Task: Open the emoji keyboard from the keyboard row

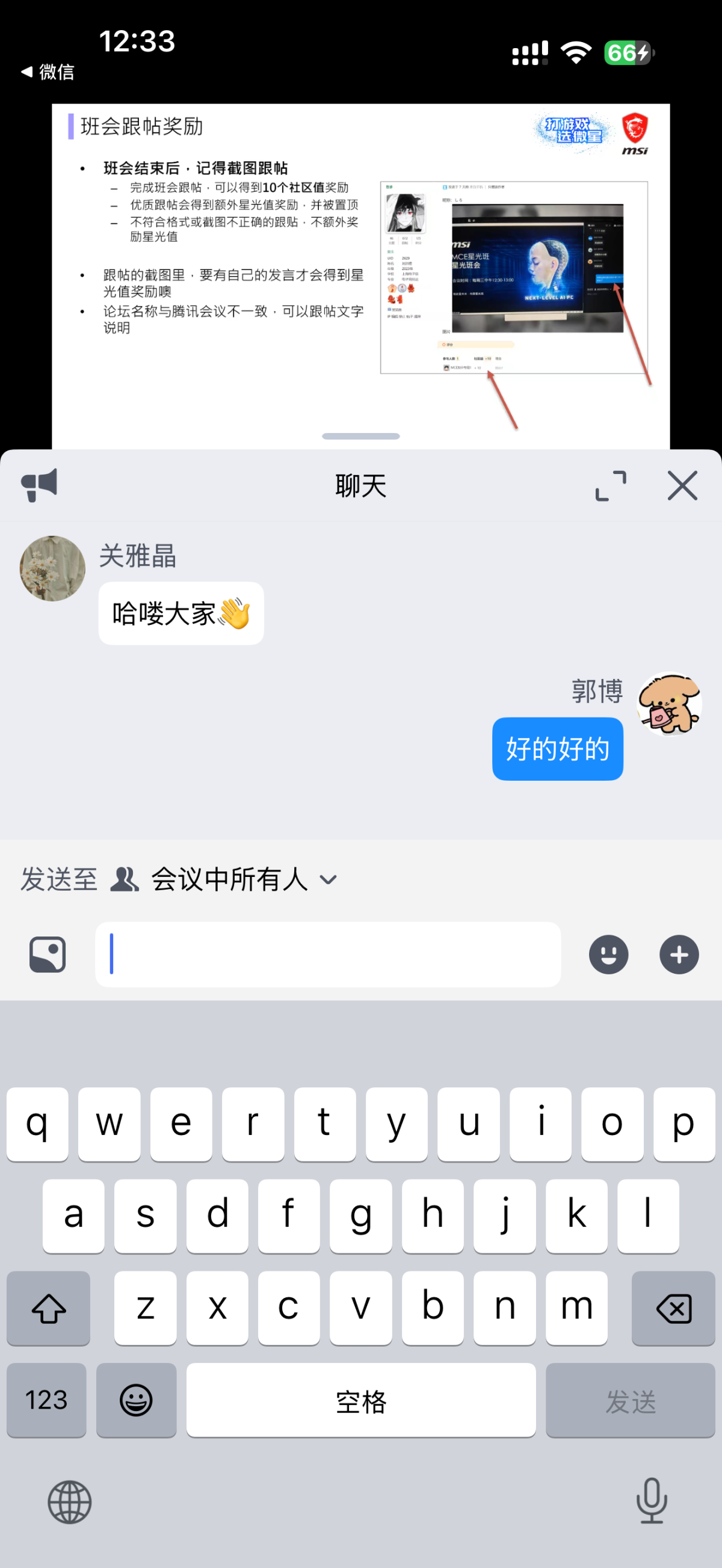Action: 137,1401
